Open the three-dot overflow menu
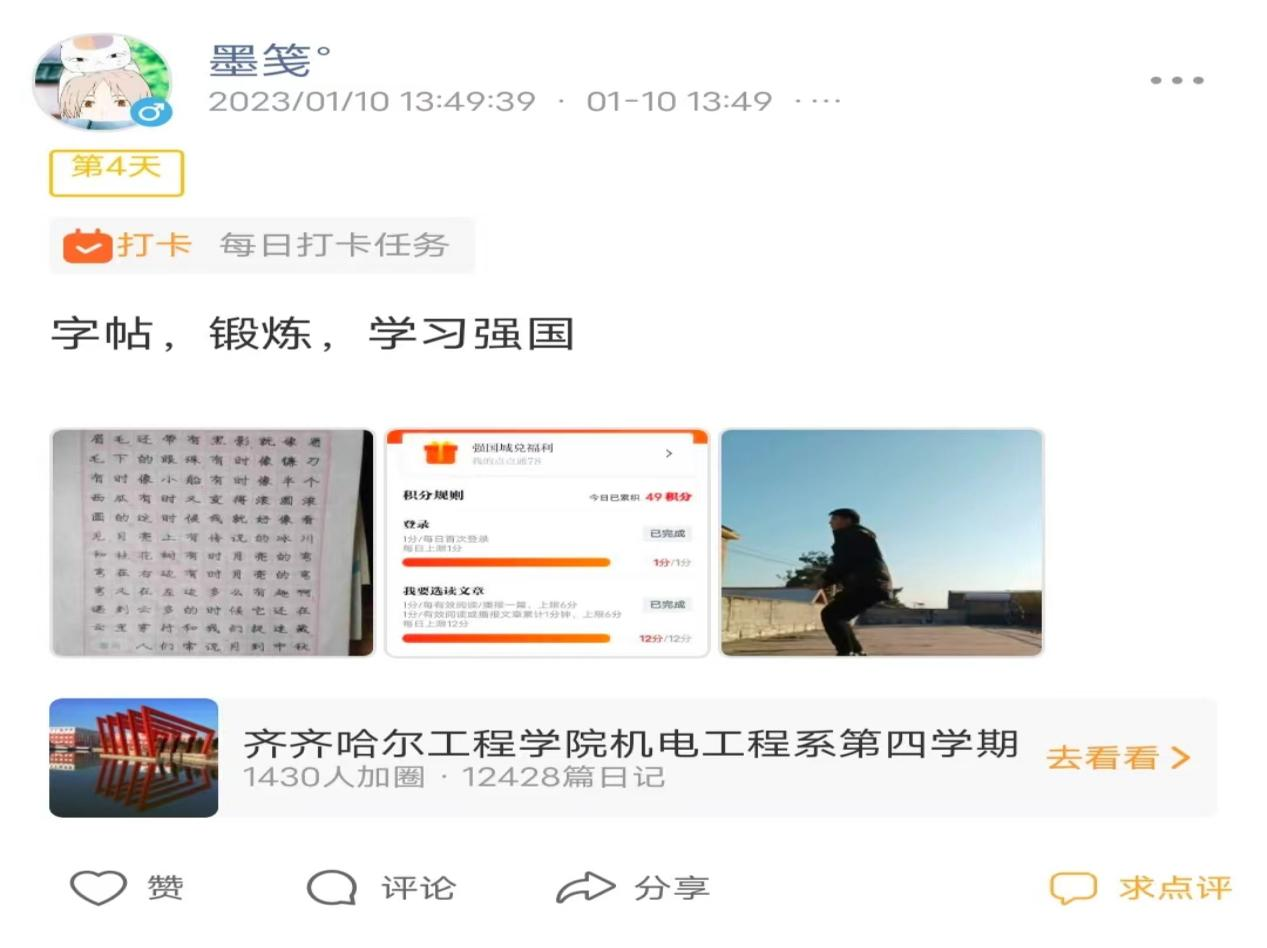This screenshot has height=948, width=1267. [x=1176, y=80]
